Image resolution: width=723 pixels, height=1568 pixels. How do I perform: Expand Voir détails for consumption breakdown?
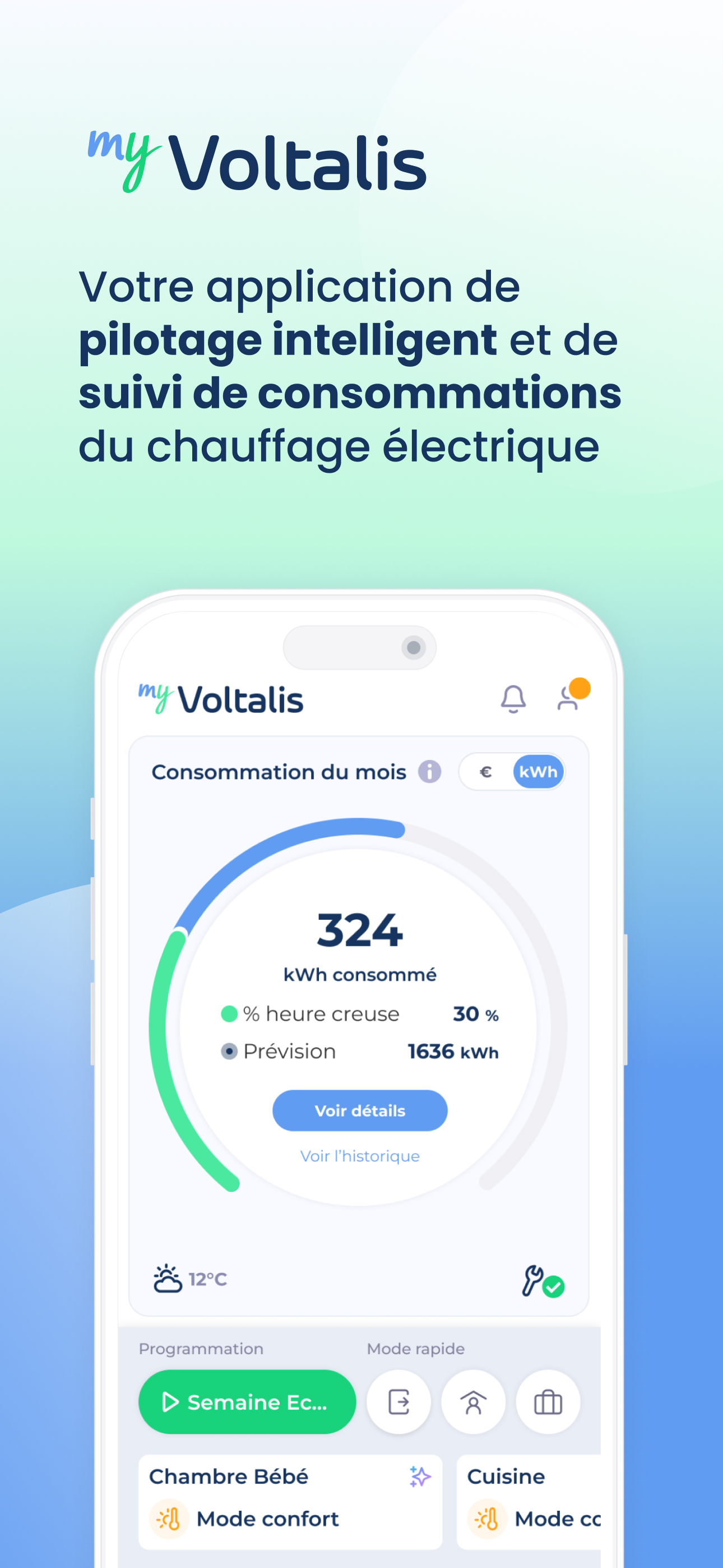[x=360, y=1110]
